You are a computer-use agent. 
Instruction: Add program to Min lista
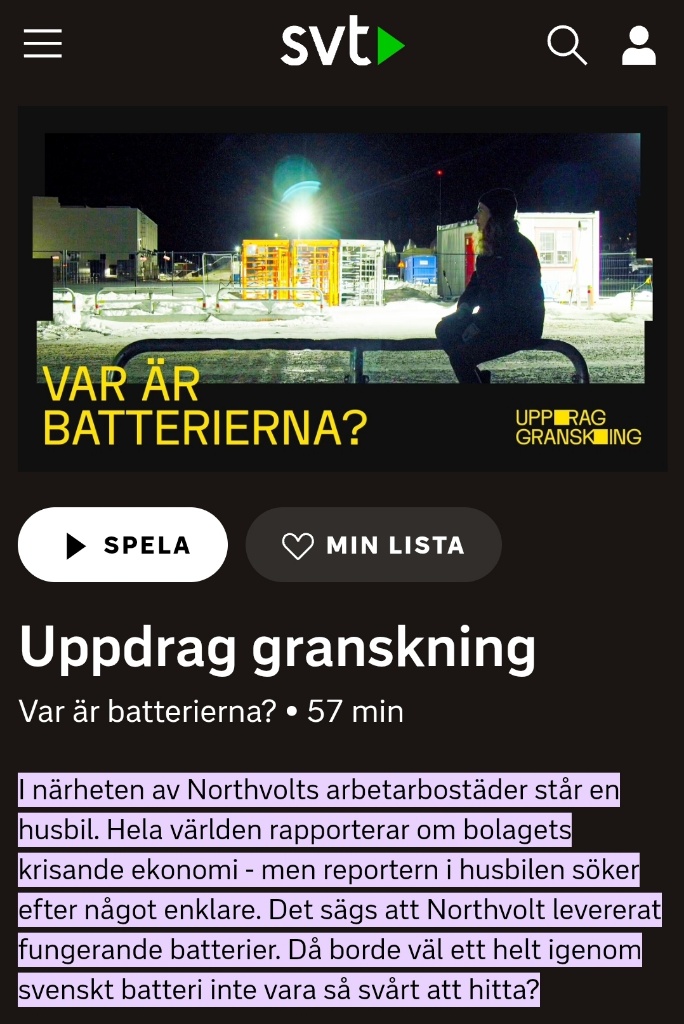coord(374,545)
